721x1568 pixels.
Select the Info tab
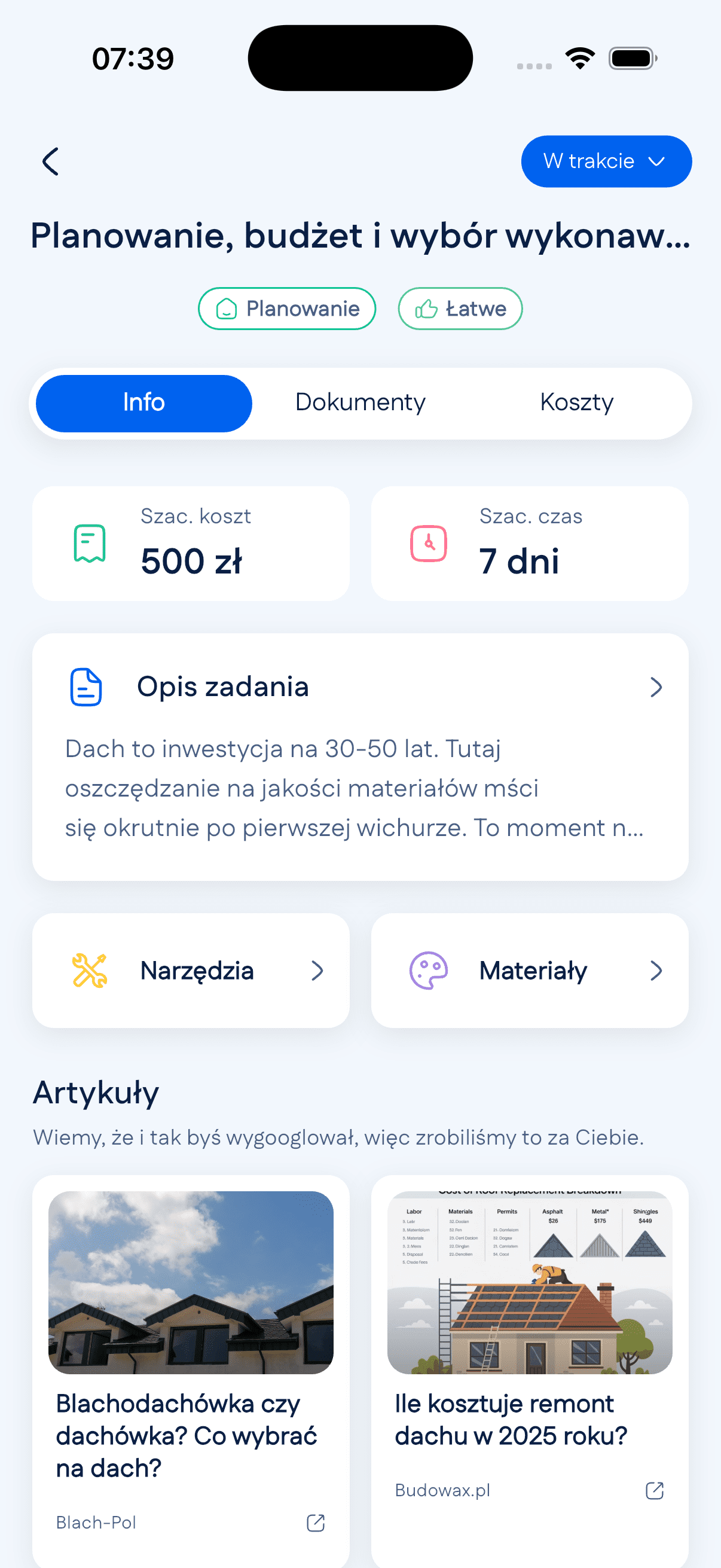tap(143, 402)
